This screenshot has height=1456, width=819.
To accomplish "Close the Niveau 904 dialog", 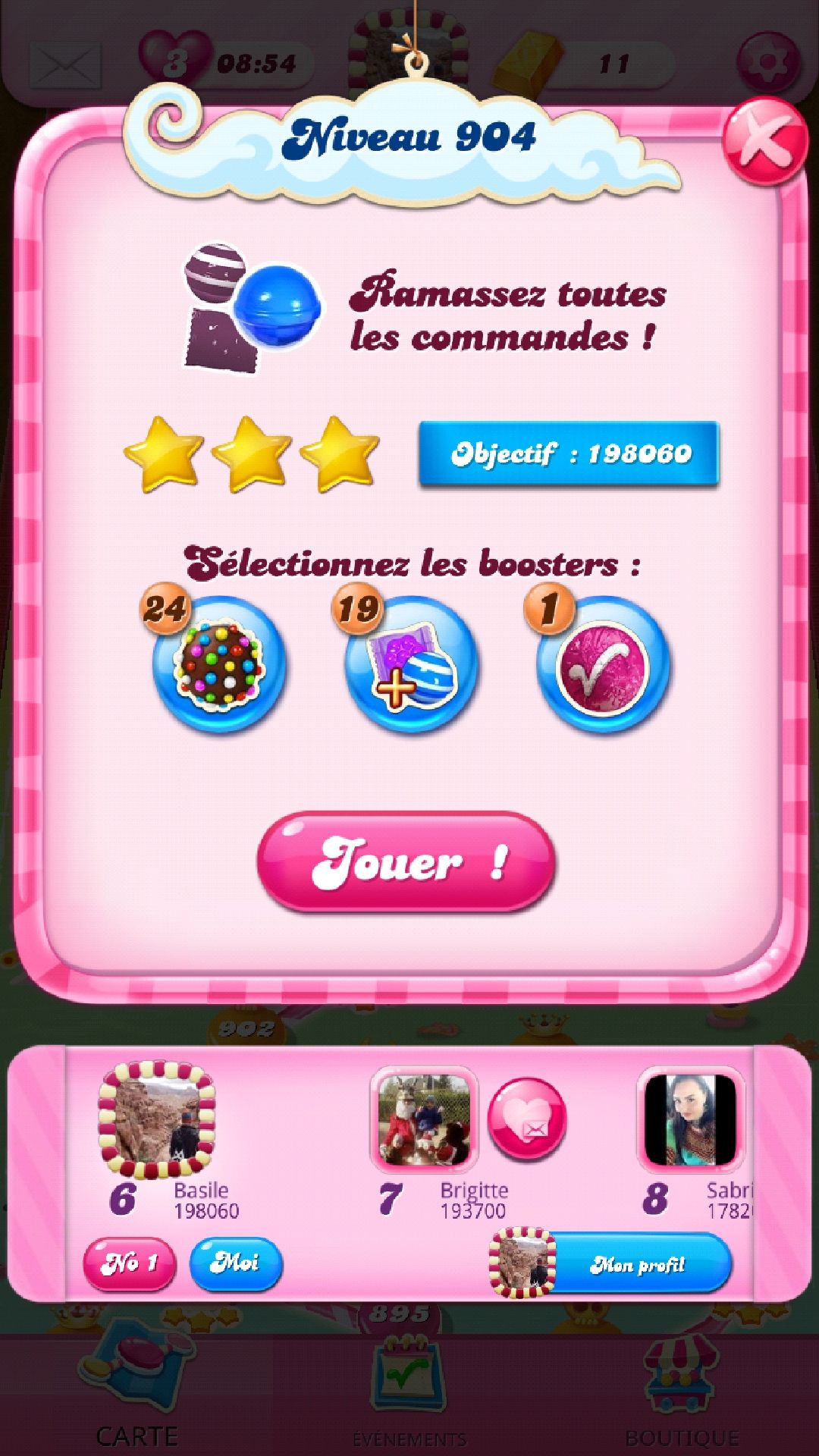I will coord(764,141).
